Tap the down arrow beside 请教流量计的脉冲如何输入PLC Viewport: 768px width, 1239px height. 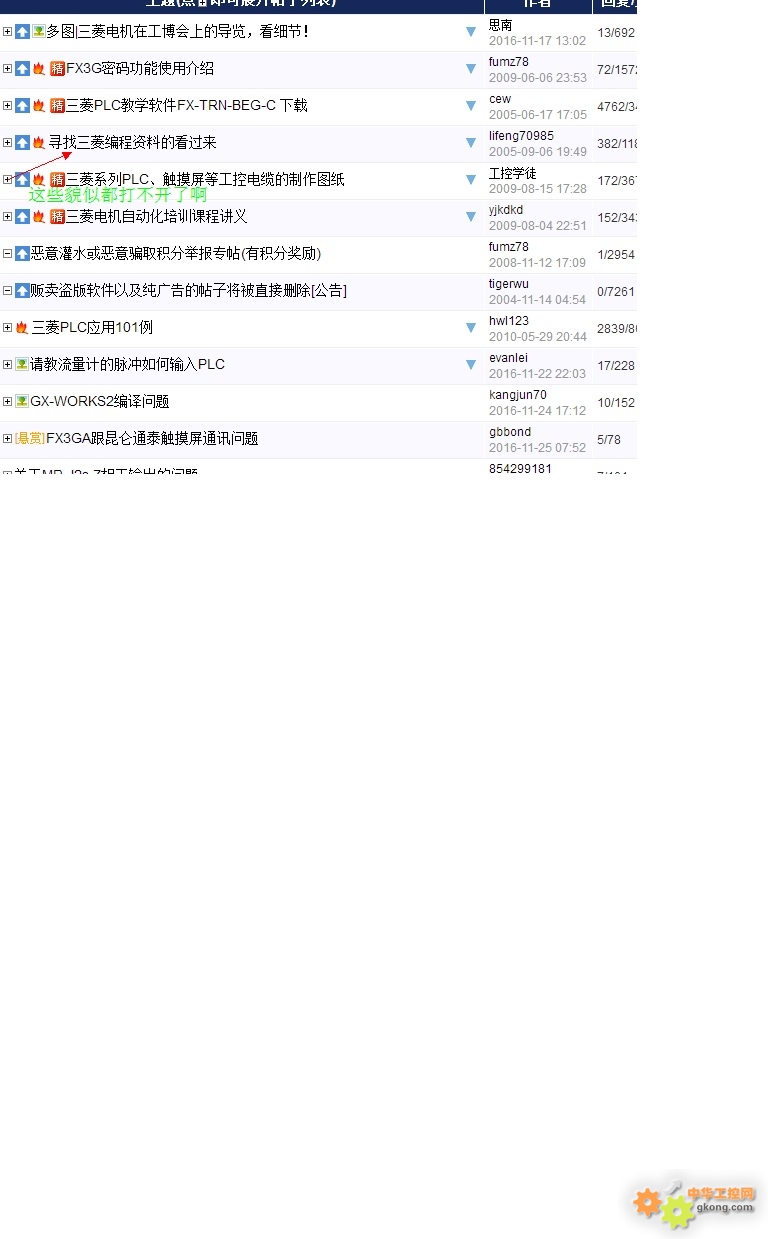pyautogui.click(x=471, y=365)
